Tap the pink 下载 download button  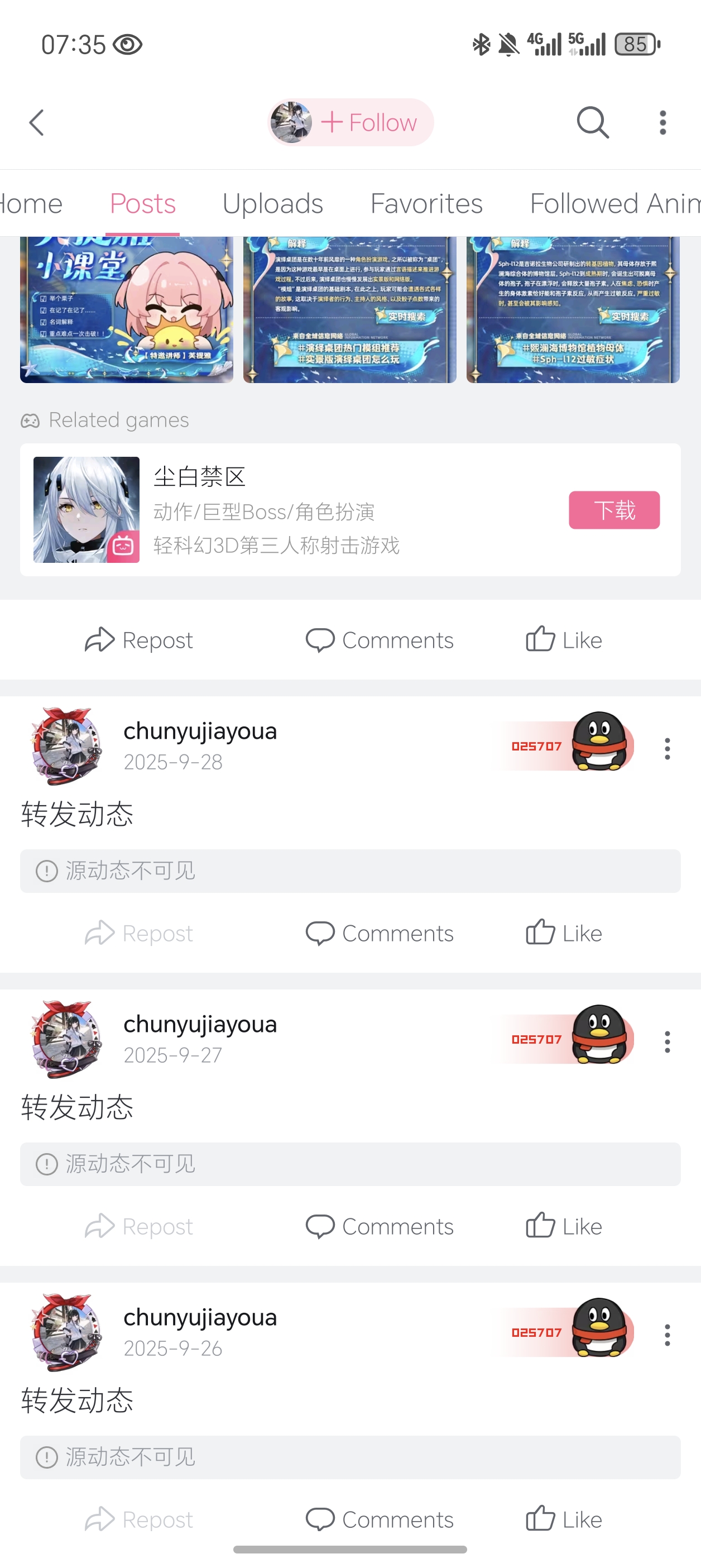pos(614,509)
